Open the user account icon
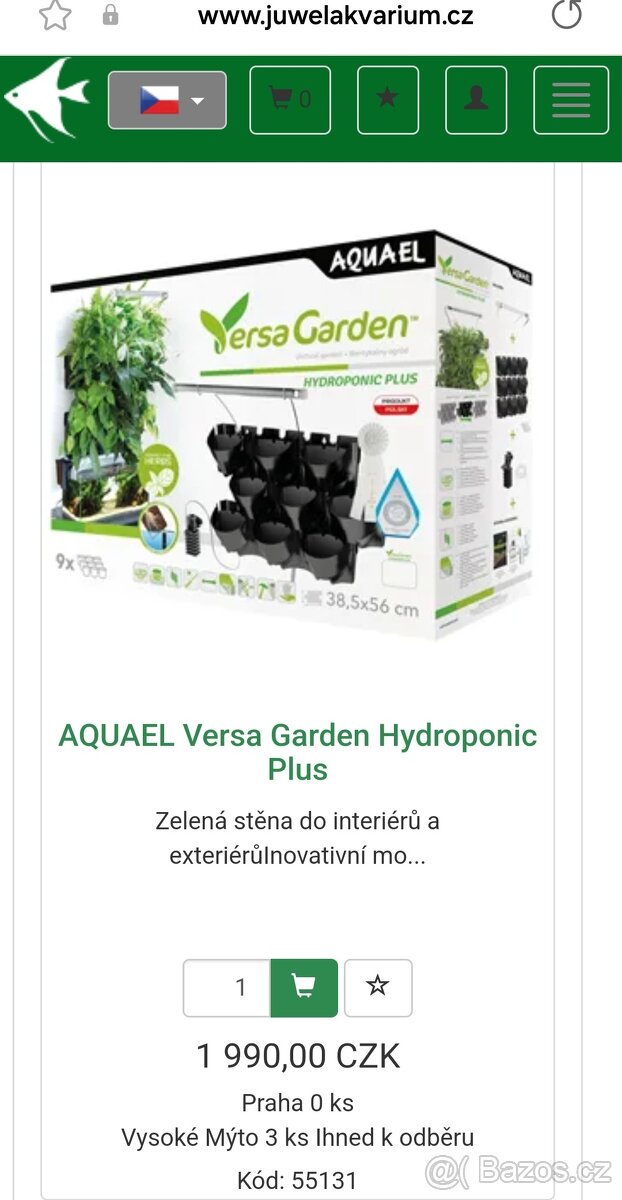622x1200 pixels. (476, 100)
